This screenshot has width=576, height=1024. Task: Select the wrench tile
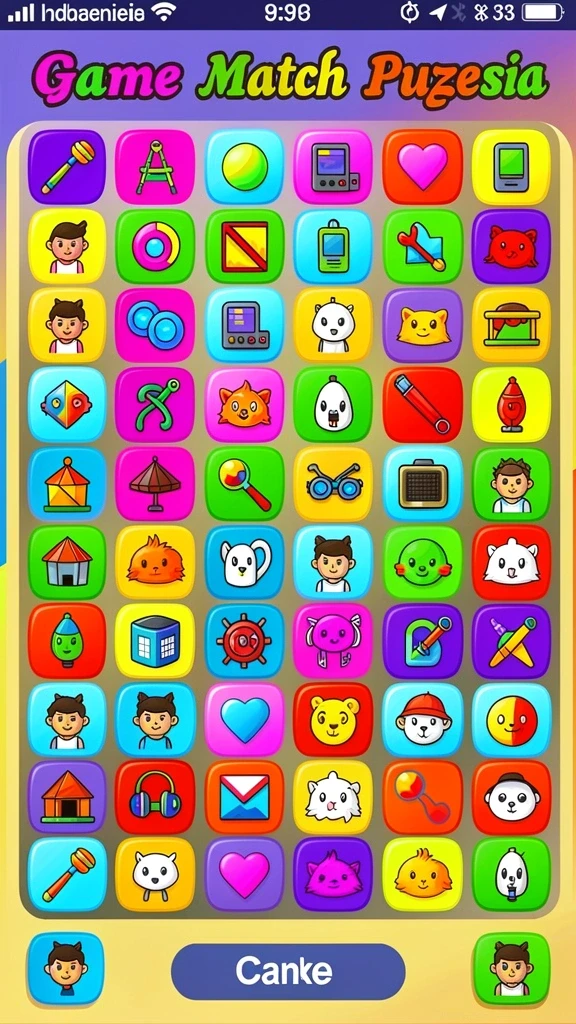click(x=423, y=247)
